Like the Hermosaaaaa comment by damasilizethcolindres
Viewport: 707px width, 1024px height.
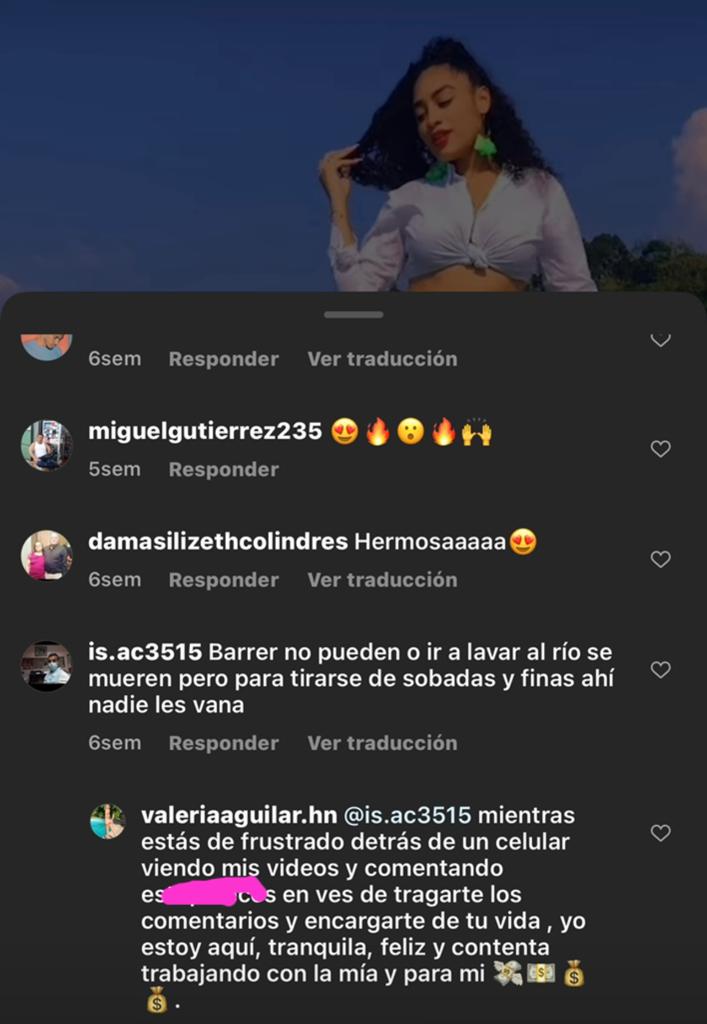tap(660, 559)
